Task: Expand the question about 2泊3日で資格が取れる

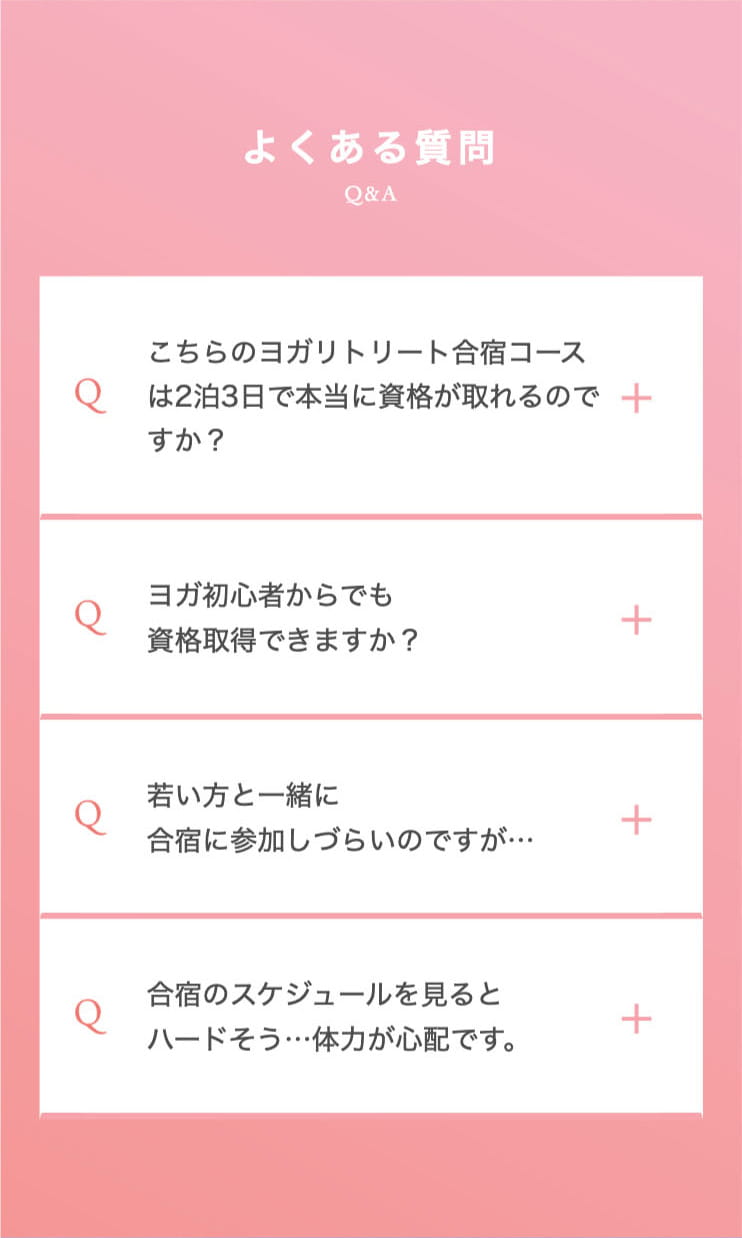Action: click(636, 399)
